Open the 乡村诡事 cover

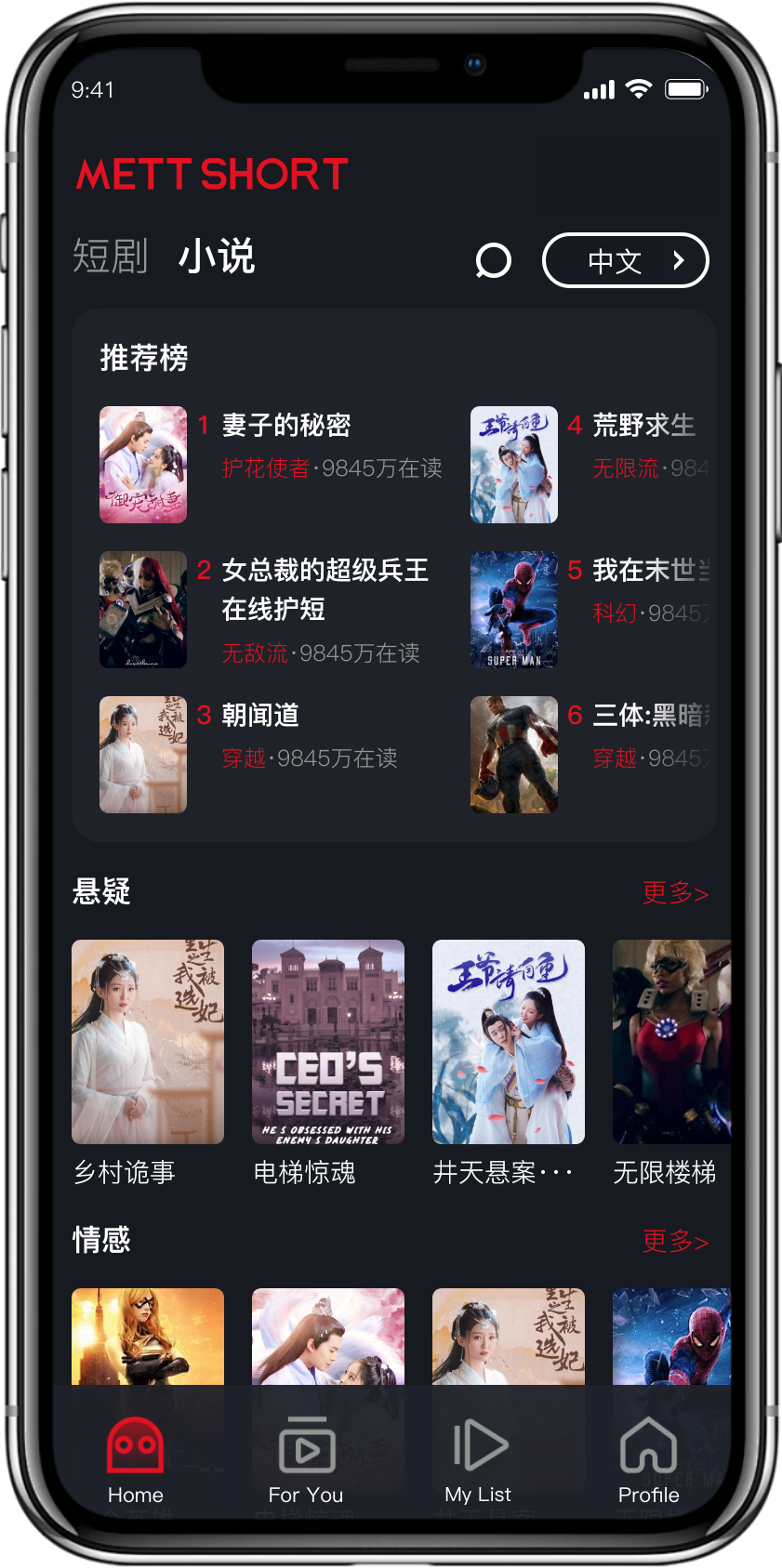[148, 1042]
